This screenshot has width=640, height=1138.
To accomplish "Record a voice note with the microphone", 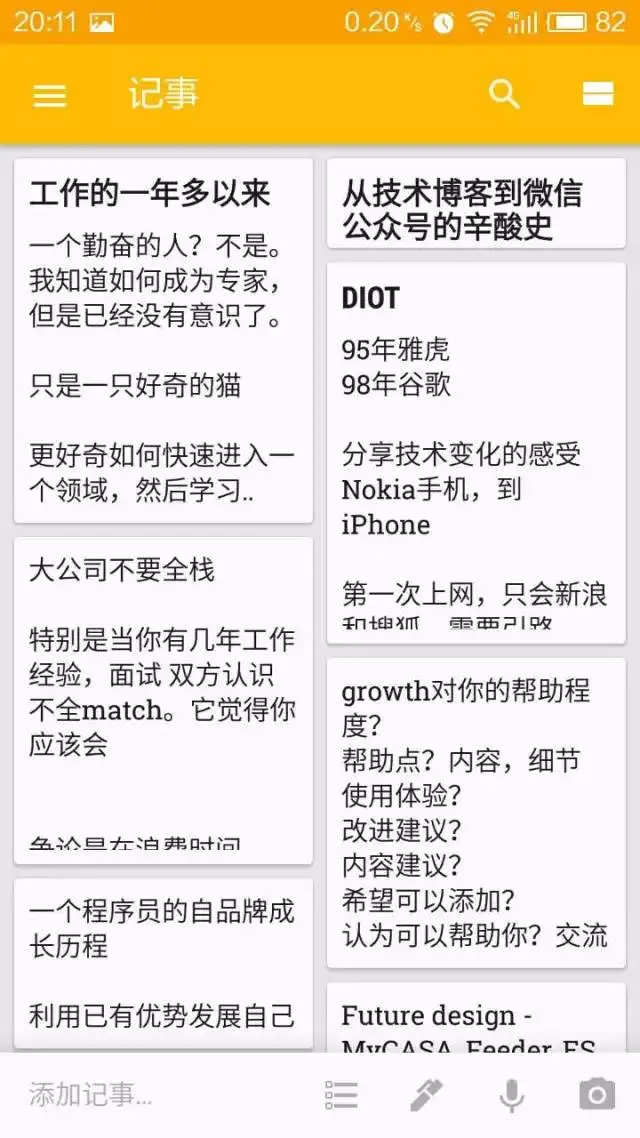I will 511,1095.
